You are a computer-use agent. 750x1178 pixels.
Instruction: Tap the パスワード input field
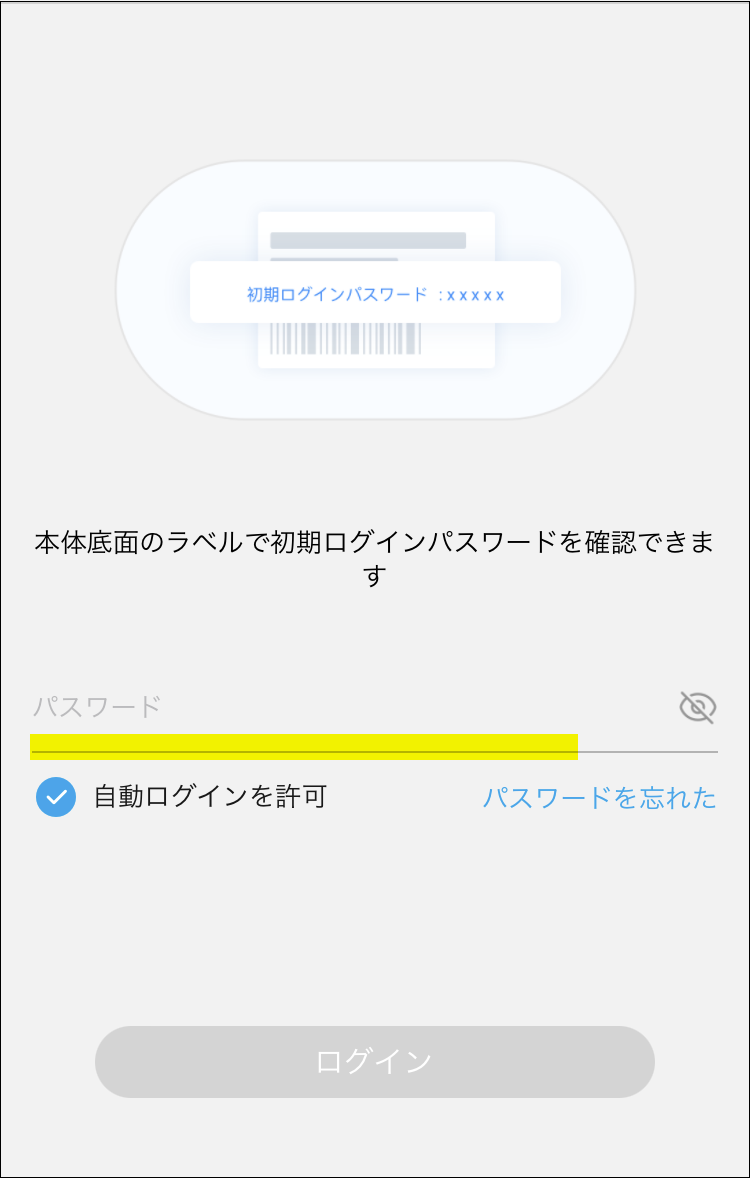340,708
